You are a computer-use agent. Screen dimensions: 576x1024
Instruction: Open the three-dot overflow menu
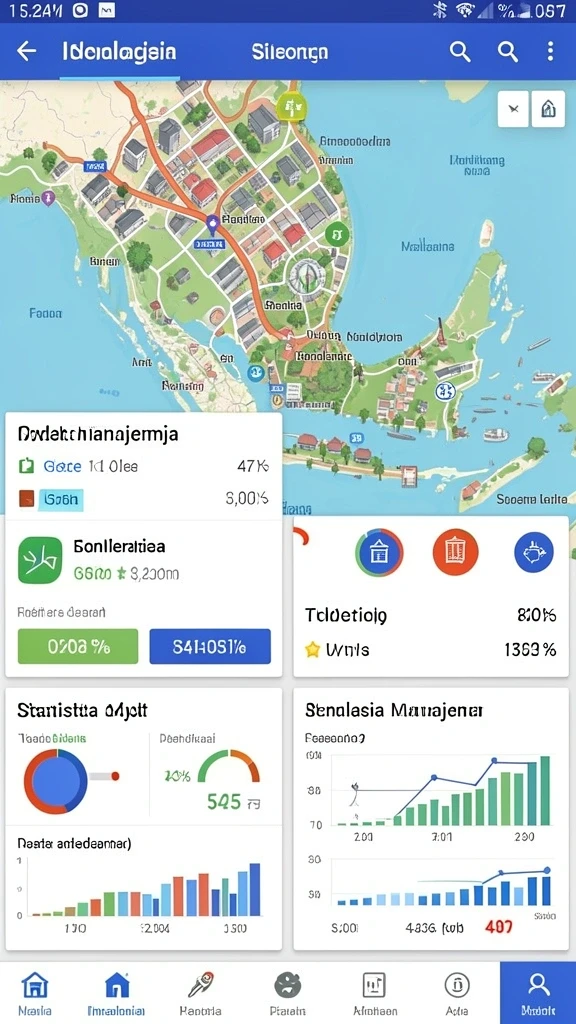click(550, 51)
